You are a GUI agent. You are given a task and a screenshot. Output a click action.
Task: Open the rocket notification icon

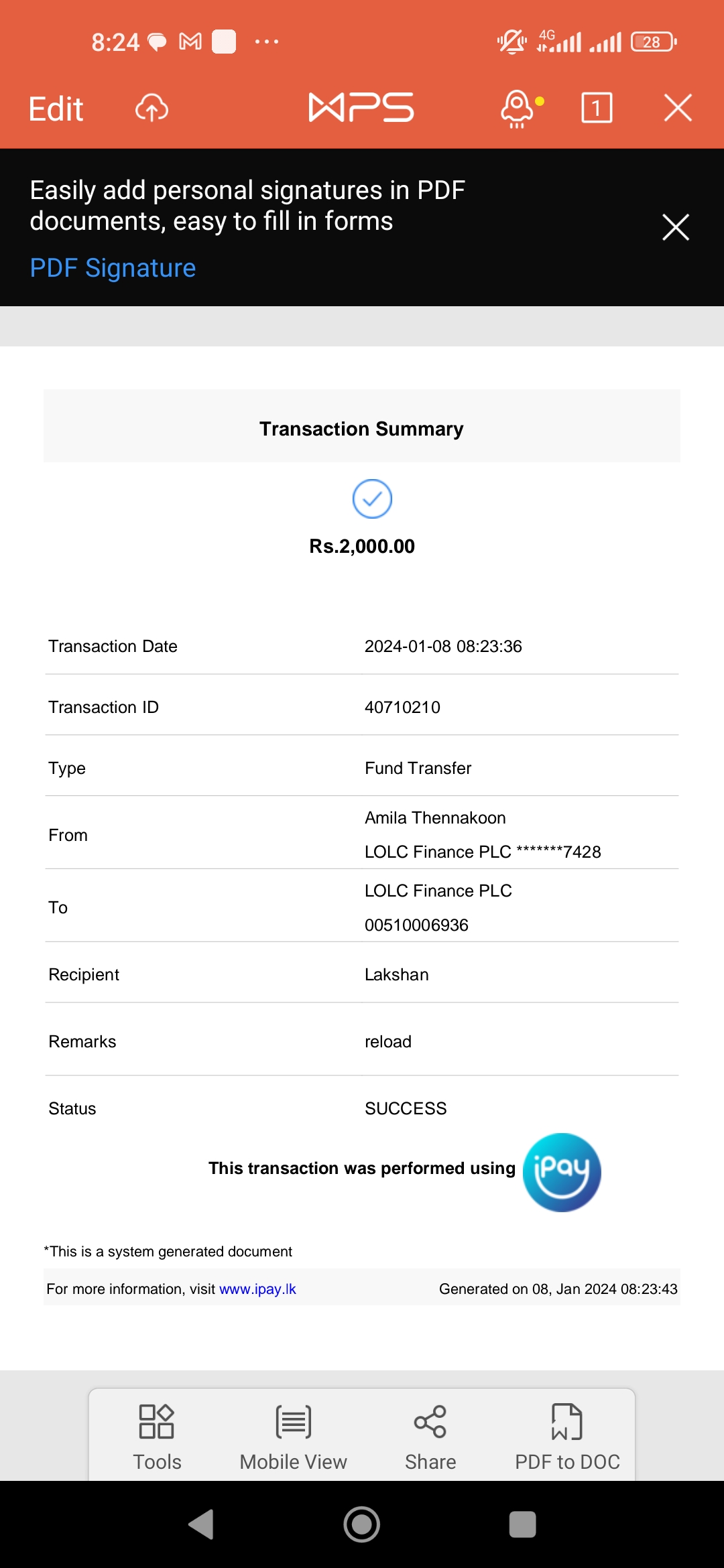pyautogui.click(x=518, y=109)
